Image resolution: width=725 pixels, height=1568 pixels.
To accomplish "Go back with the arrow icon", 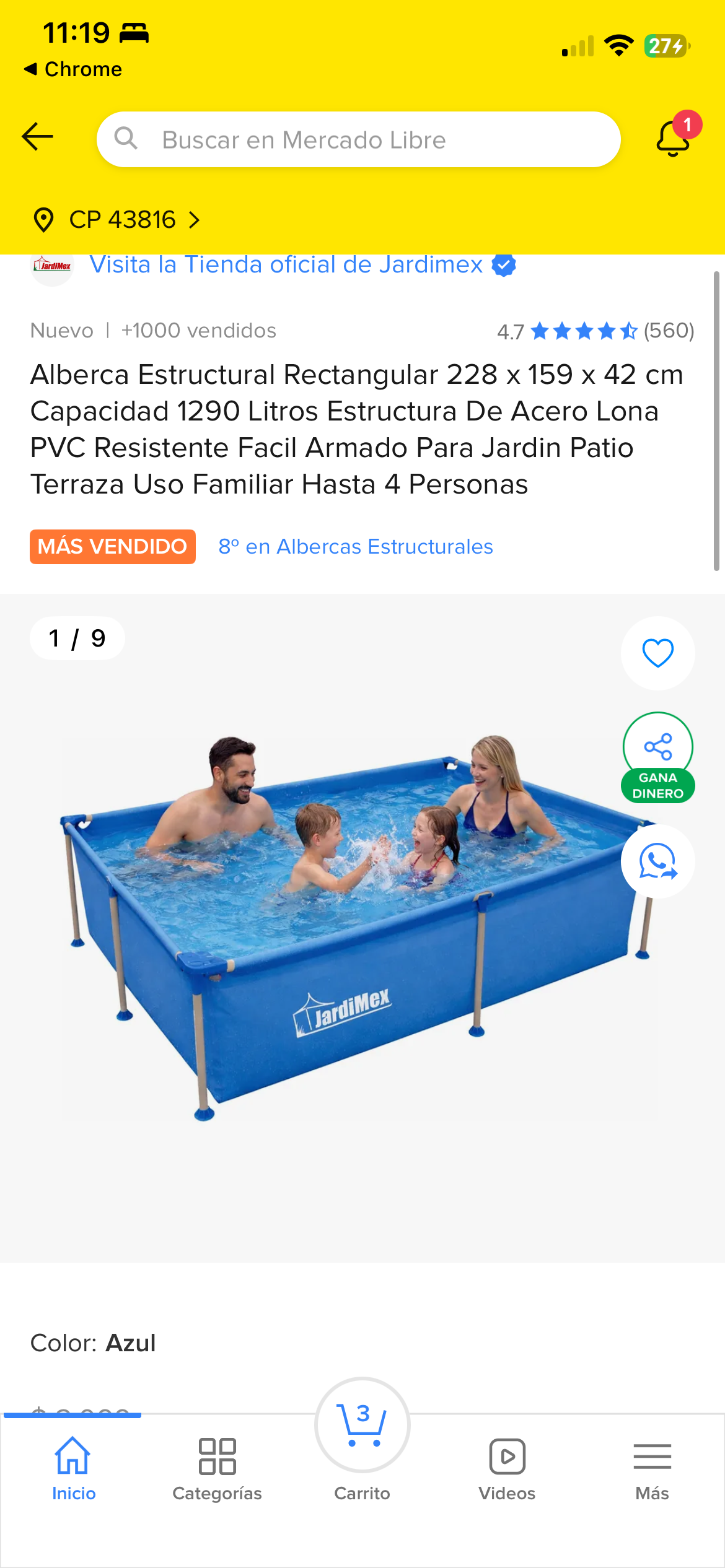I will (37, 137).
